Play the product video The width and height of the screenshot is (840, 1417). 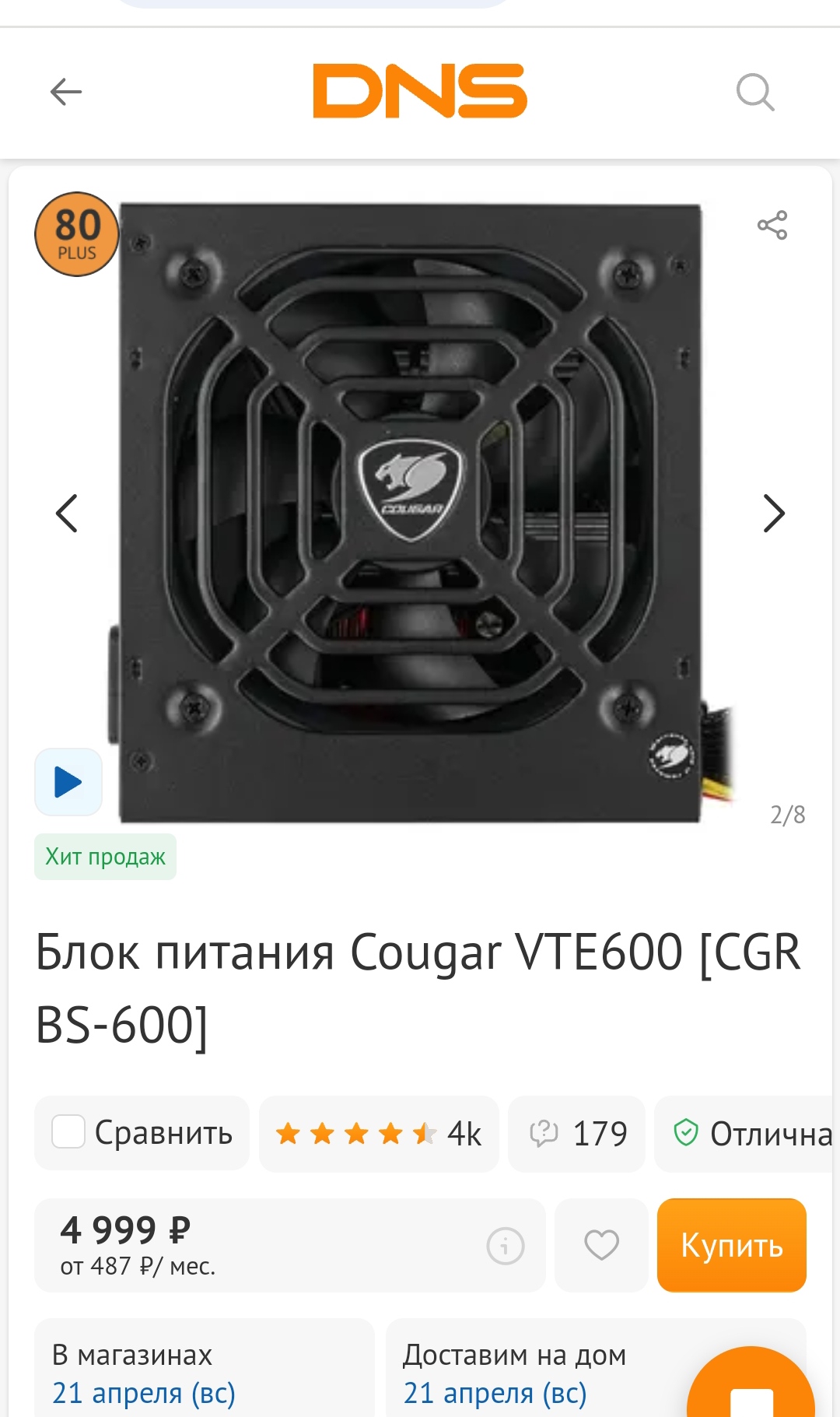68,782
